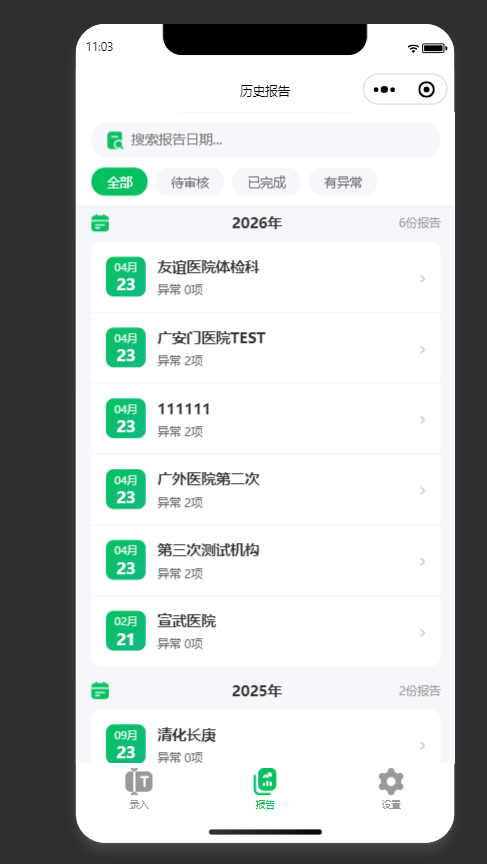487x864 pixels.
Task: Filter reports by 待审核
Action: [190, 182]
